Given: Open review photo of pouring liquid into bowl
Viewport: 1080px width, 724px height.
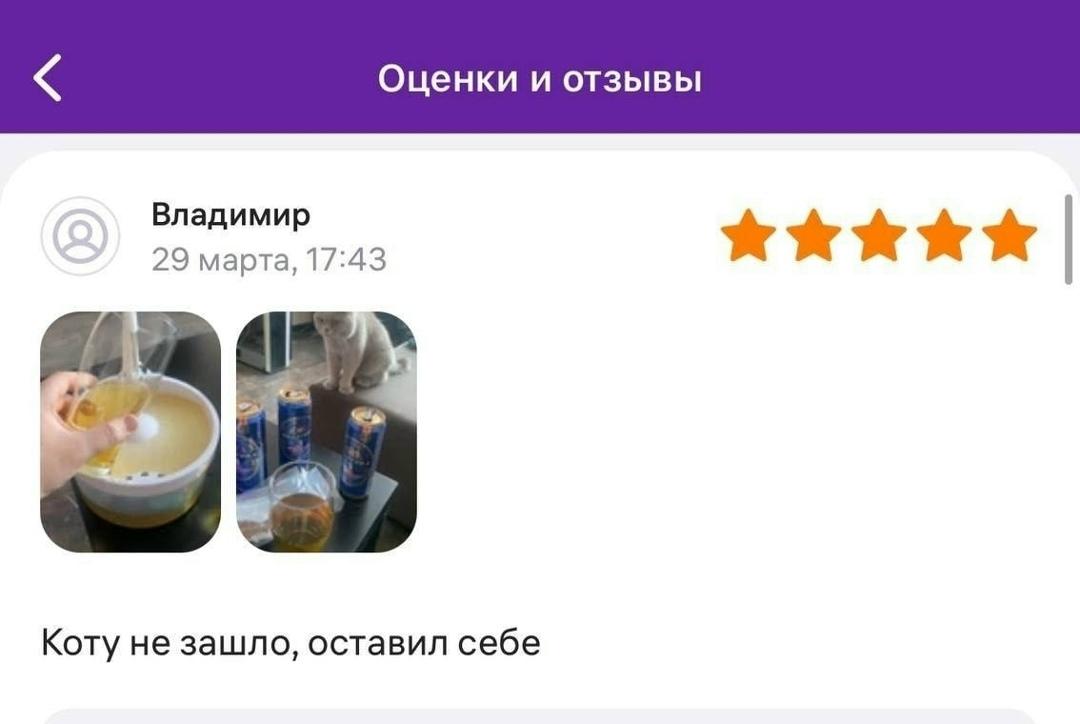Looking at the screenshot, I should 130,431.
